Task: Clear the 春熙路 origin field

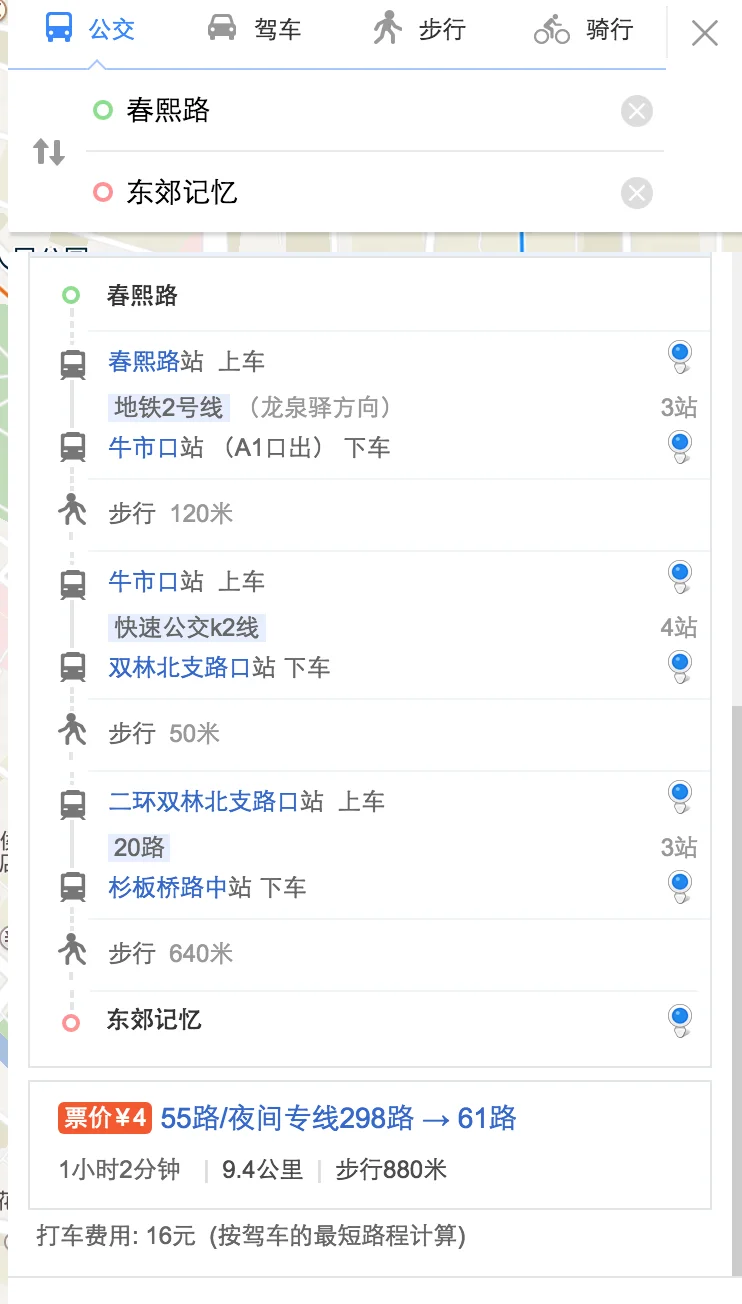Action: tap(637, 111)
